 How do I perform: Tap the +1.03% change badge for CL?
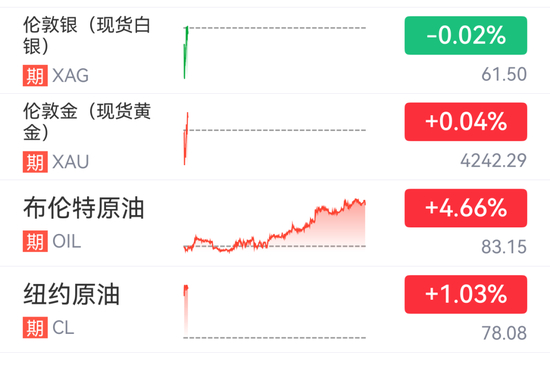point(465,294)
